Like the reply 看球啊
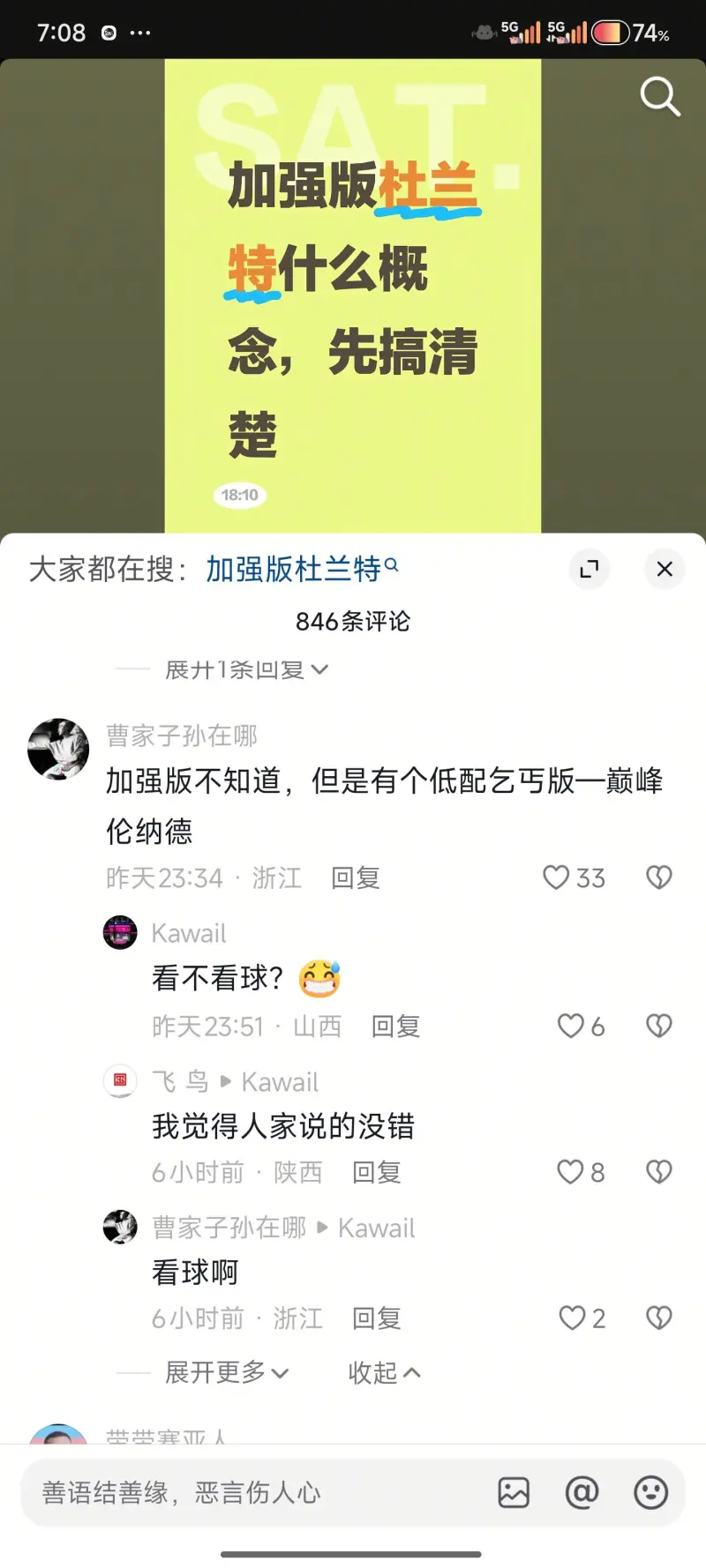Image resolution: width=706 pixels, height=1568 pixels. (572, 1318)
